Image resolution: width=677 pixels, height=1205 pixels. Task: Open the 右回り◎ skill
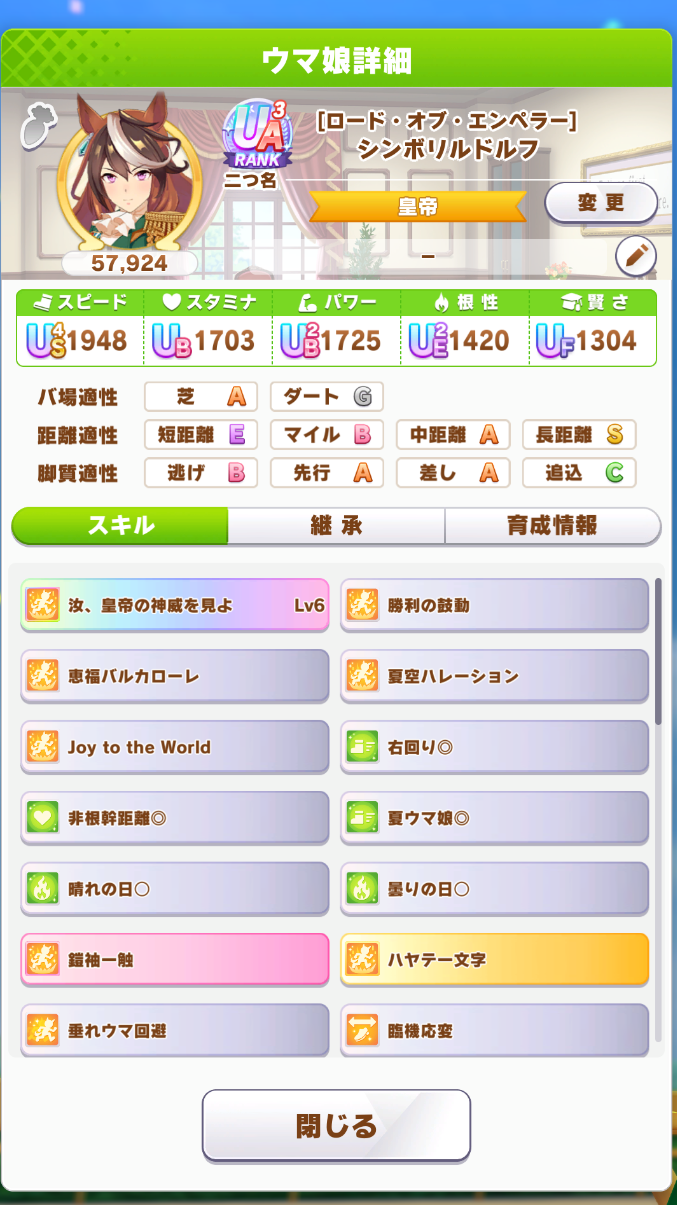(x=495, y=747)
